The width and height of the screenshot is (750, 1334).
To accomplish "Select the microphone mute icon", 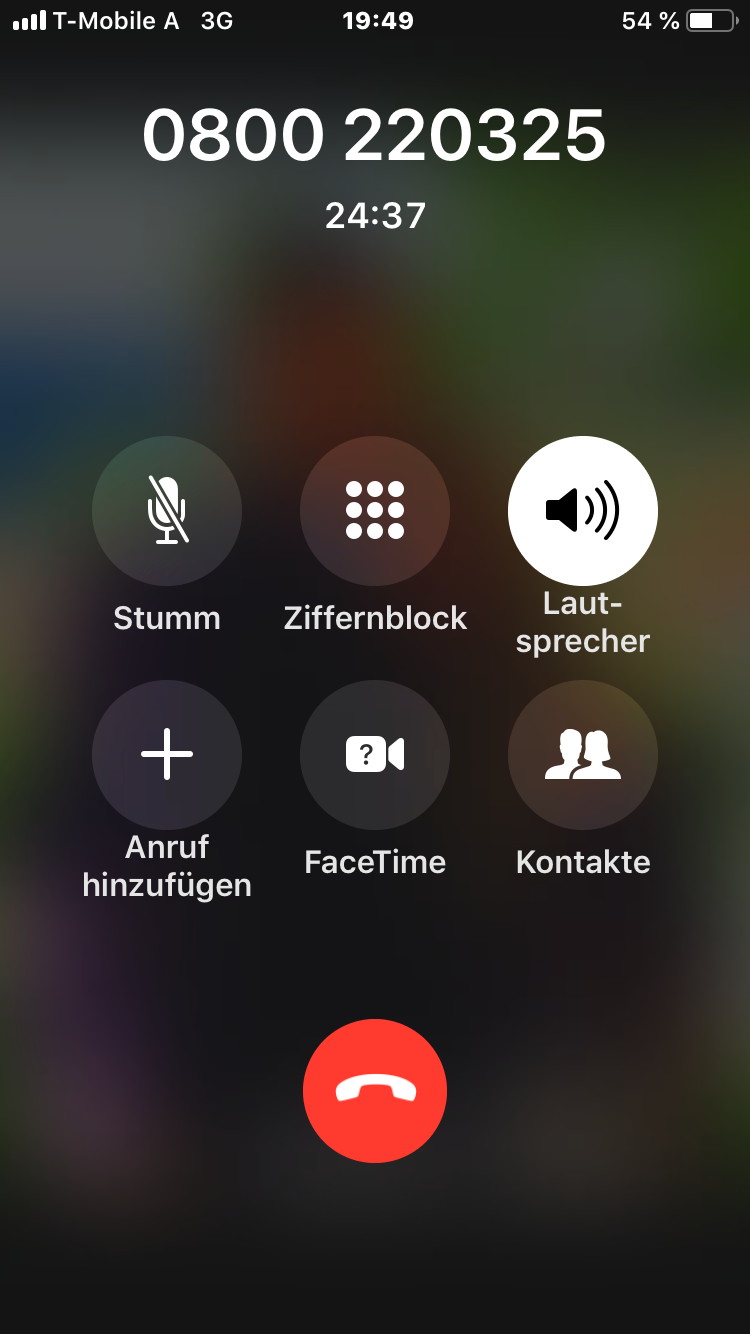I will tap(166, 510).
